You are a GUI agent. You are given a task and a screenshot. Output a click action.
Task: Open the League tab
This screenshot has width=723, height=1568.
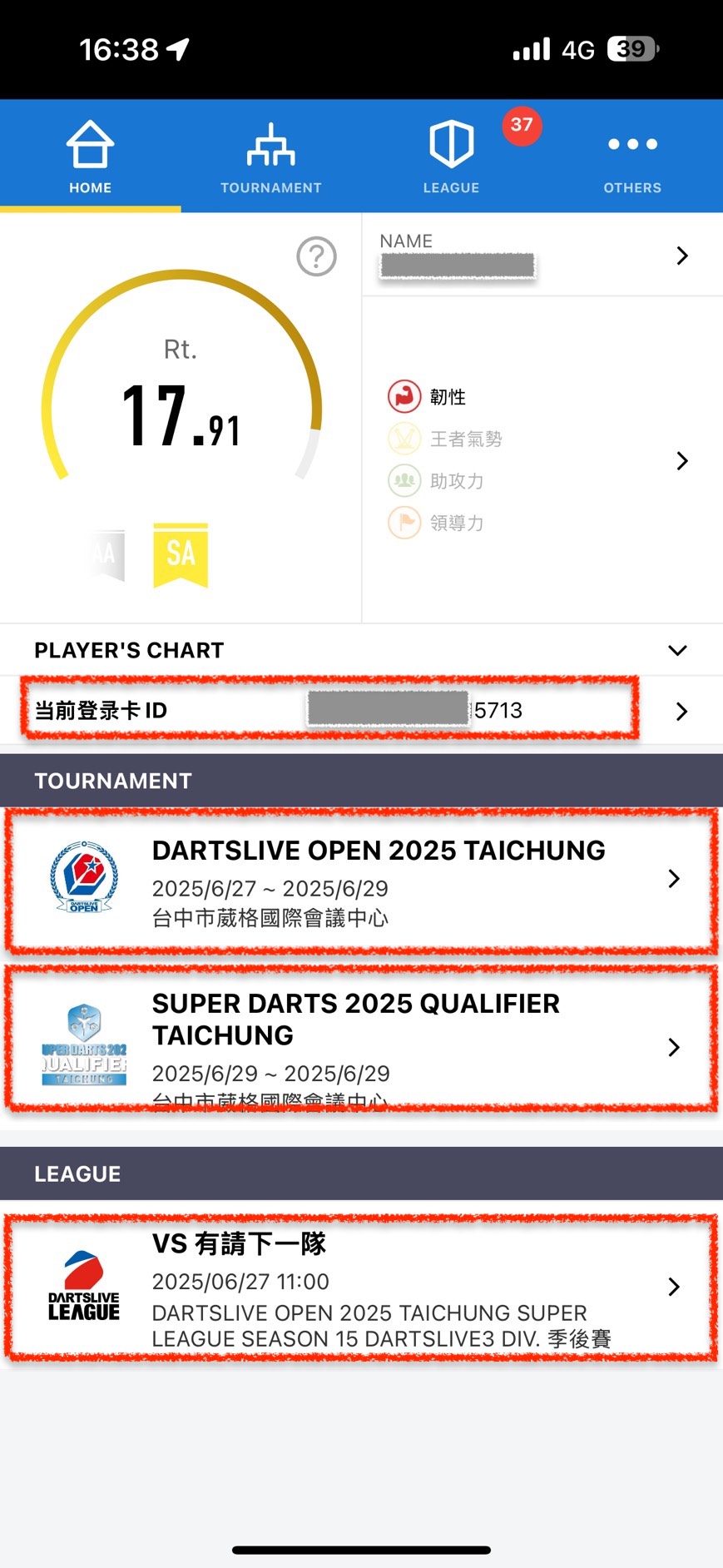(x=451, y=156)
